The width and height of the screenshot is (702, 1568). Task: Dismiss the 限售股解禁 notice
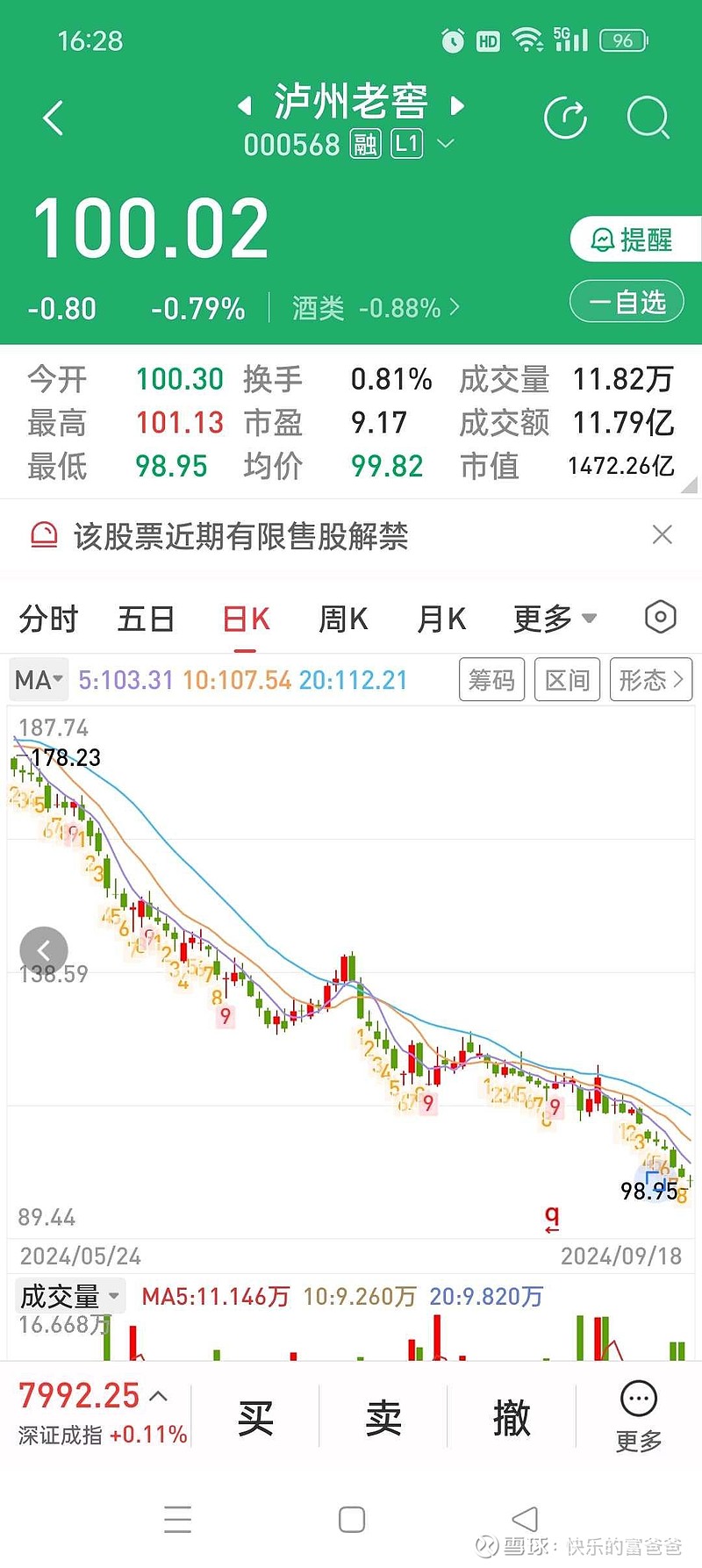(663, 535)
